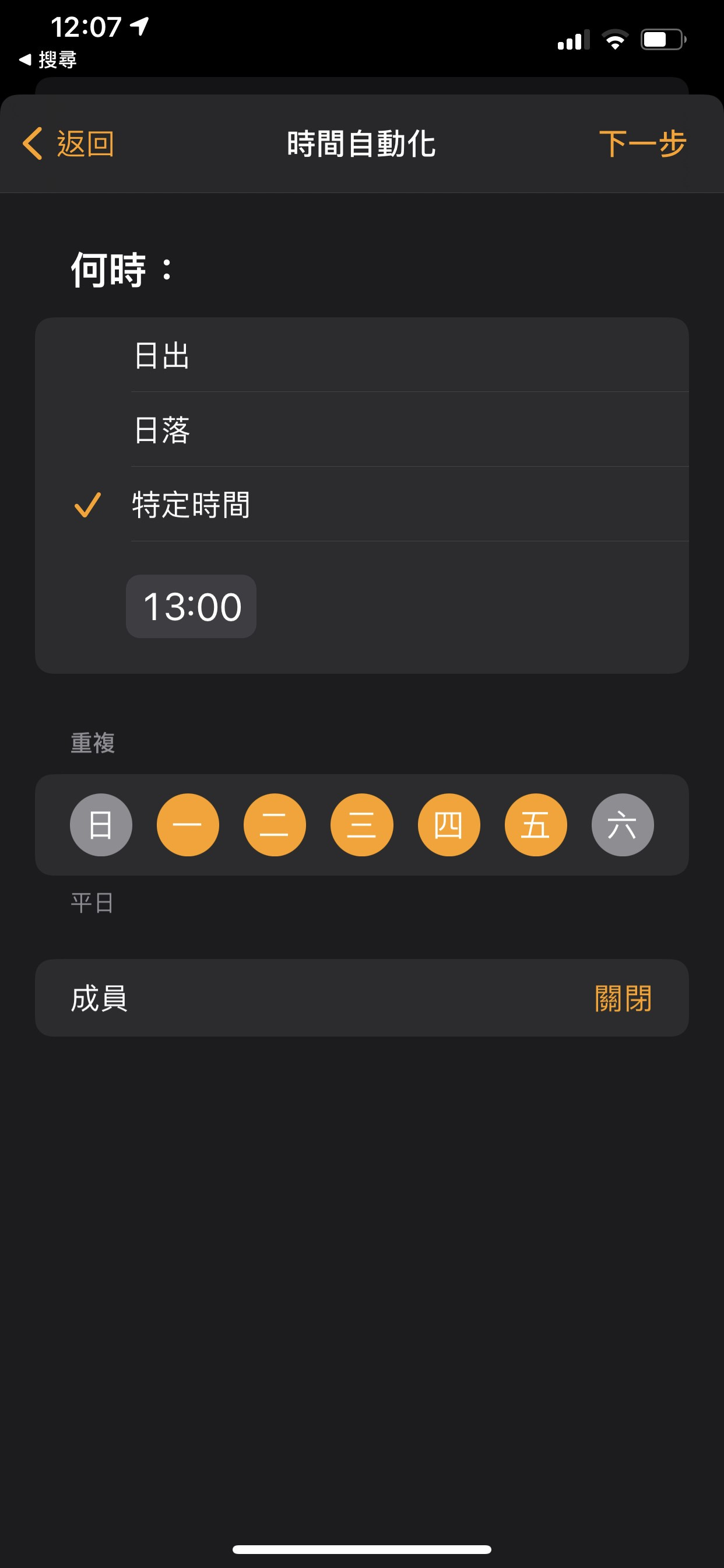
Task: Open the 13:00 time picker
Action: click(191, 606)
